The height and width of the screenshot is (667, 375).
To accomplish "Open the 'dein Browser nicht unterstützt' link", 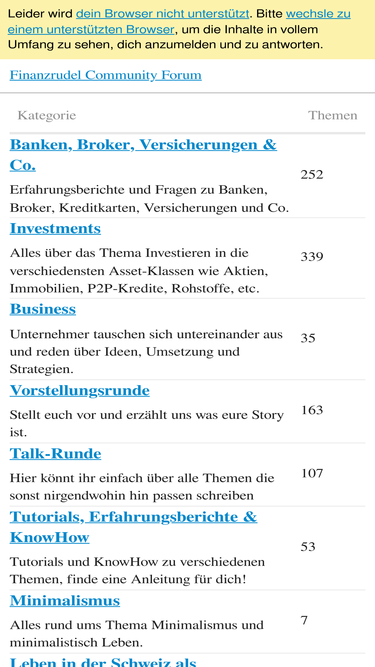I will click(162, 14).
